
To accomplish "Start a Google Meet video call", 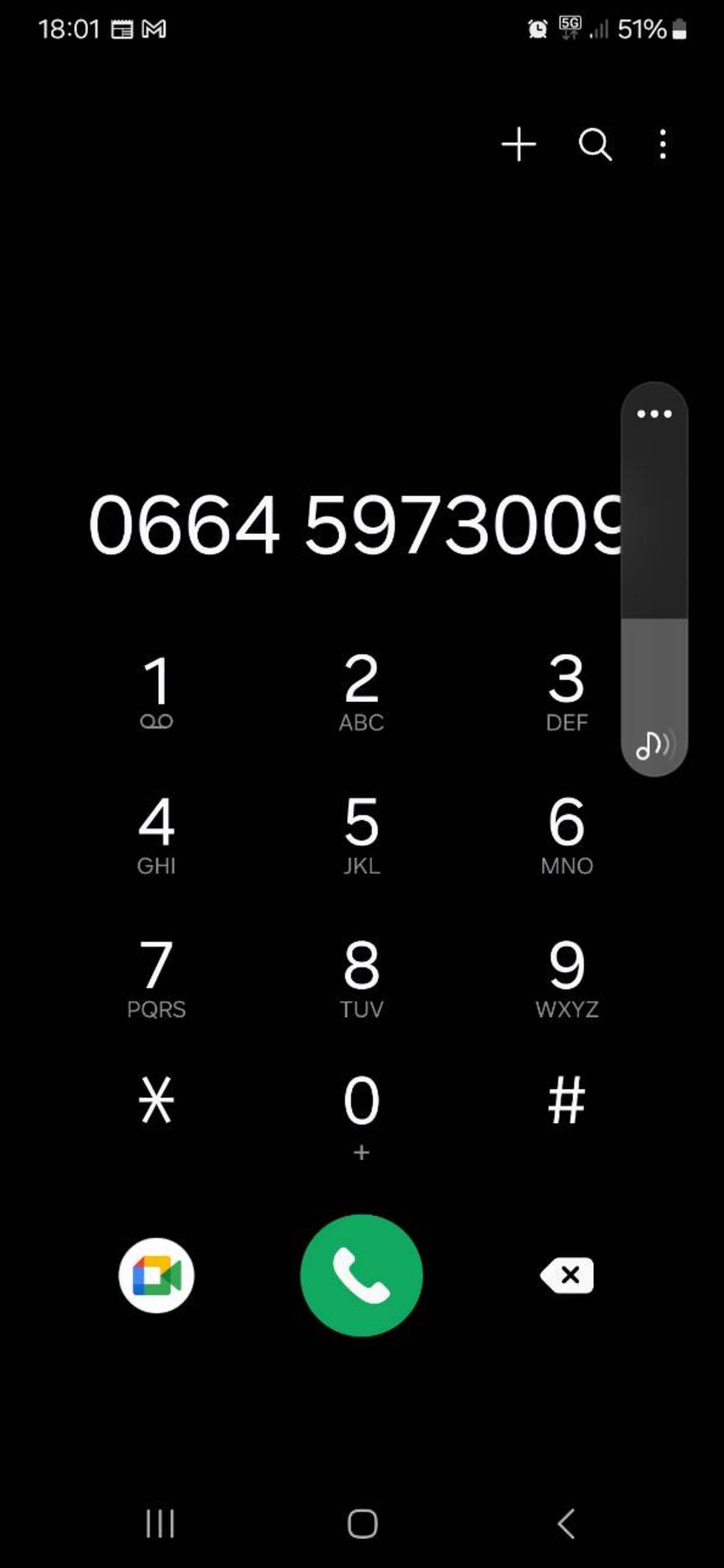I will (157, 1275).
